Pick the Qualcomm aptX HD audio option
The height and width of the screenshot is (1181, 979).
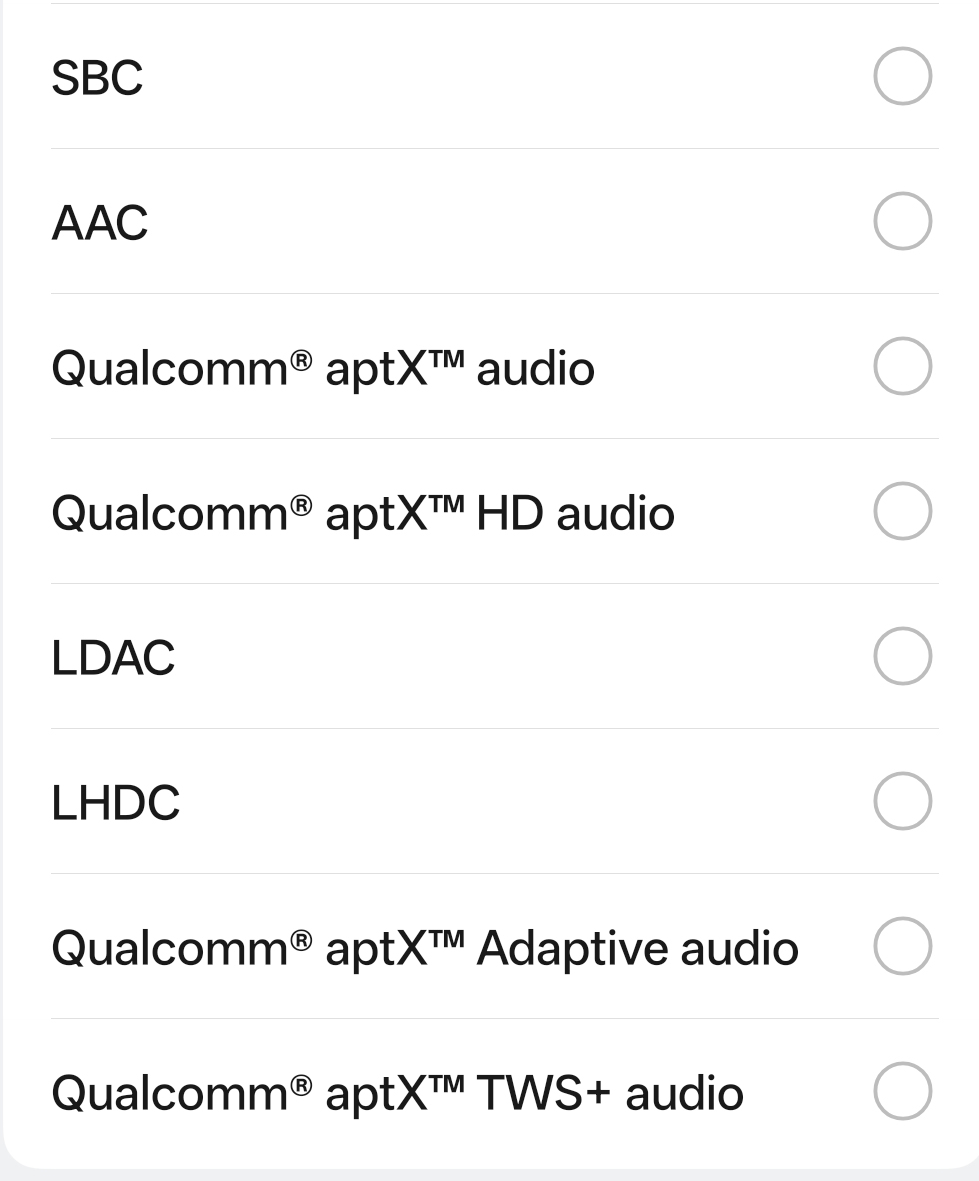(x=903, y=512)
